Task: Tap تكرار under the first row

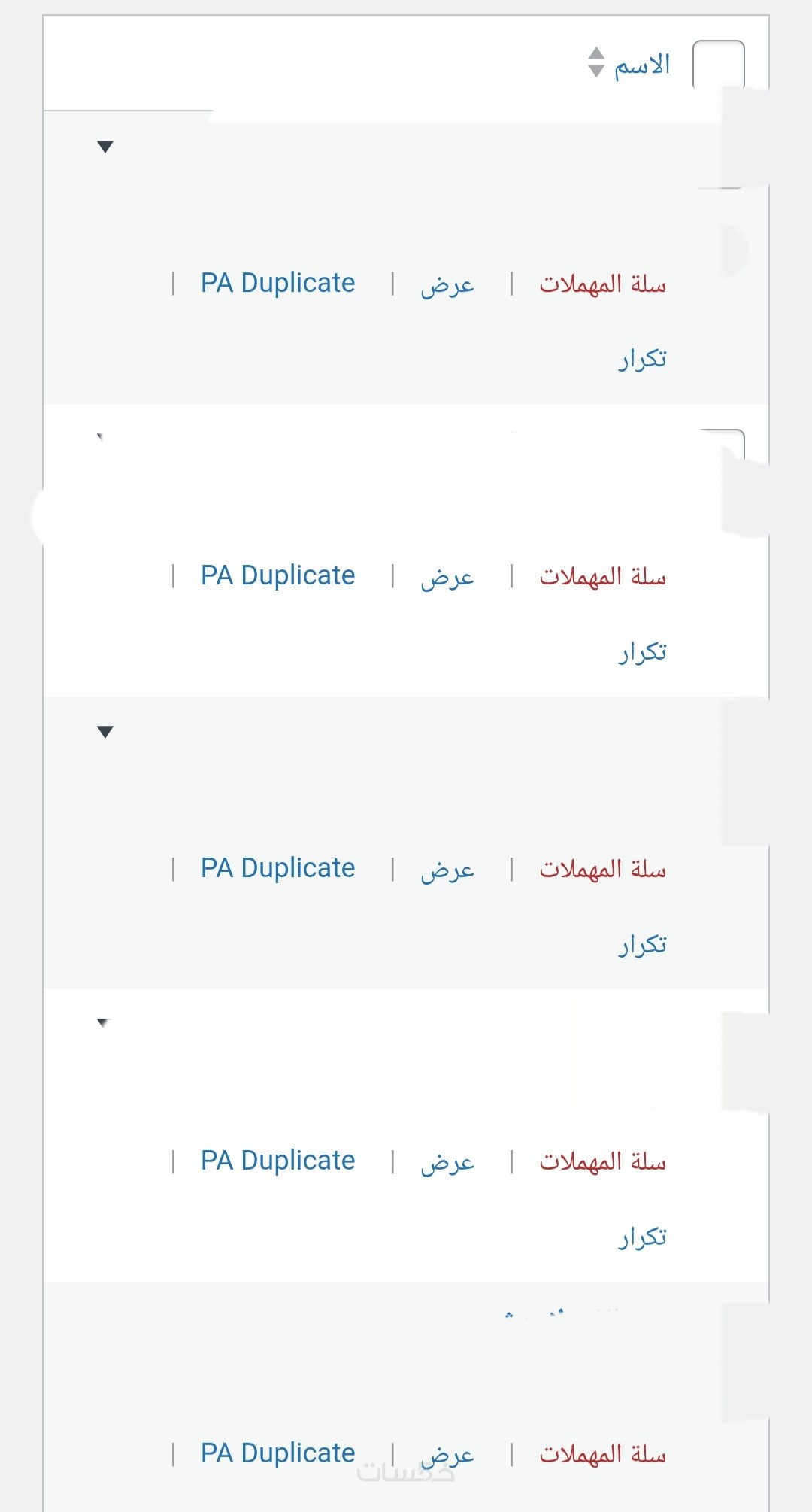Action: 642,358
